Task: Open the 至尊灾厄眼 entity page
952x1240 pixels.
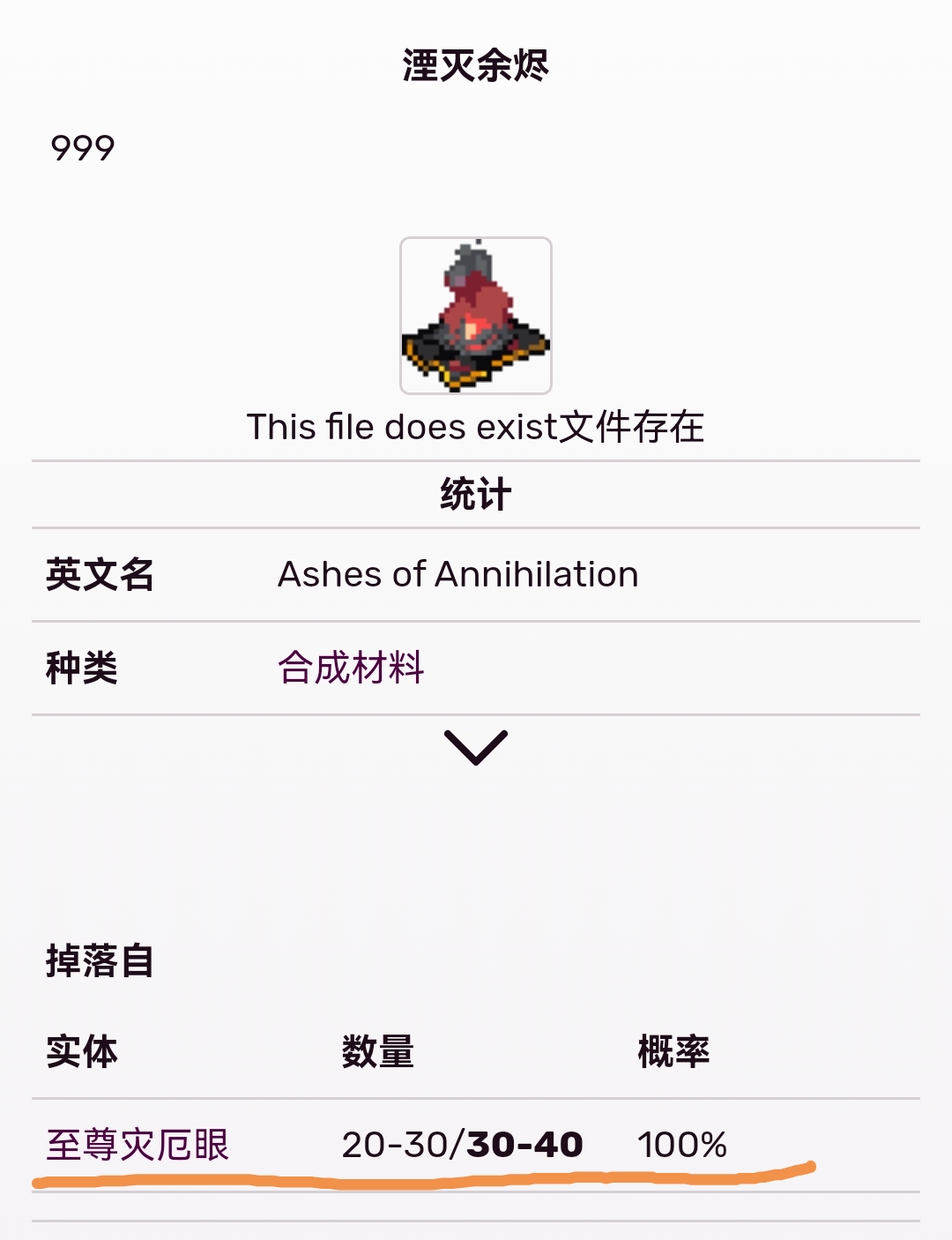Action: point(138,1145)
